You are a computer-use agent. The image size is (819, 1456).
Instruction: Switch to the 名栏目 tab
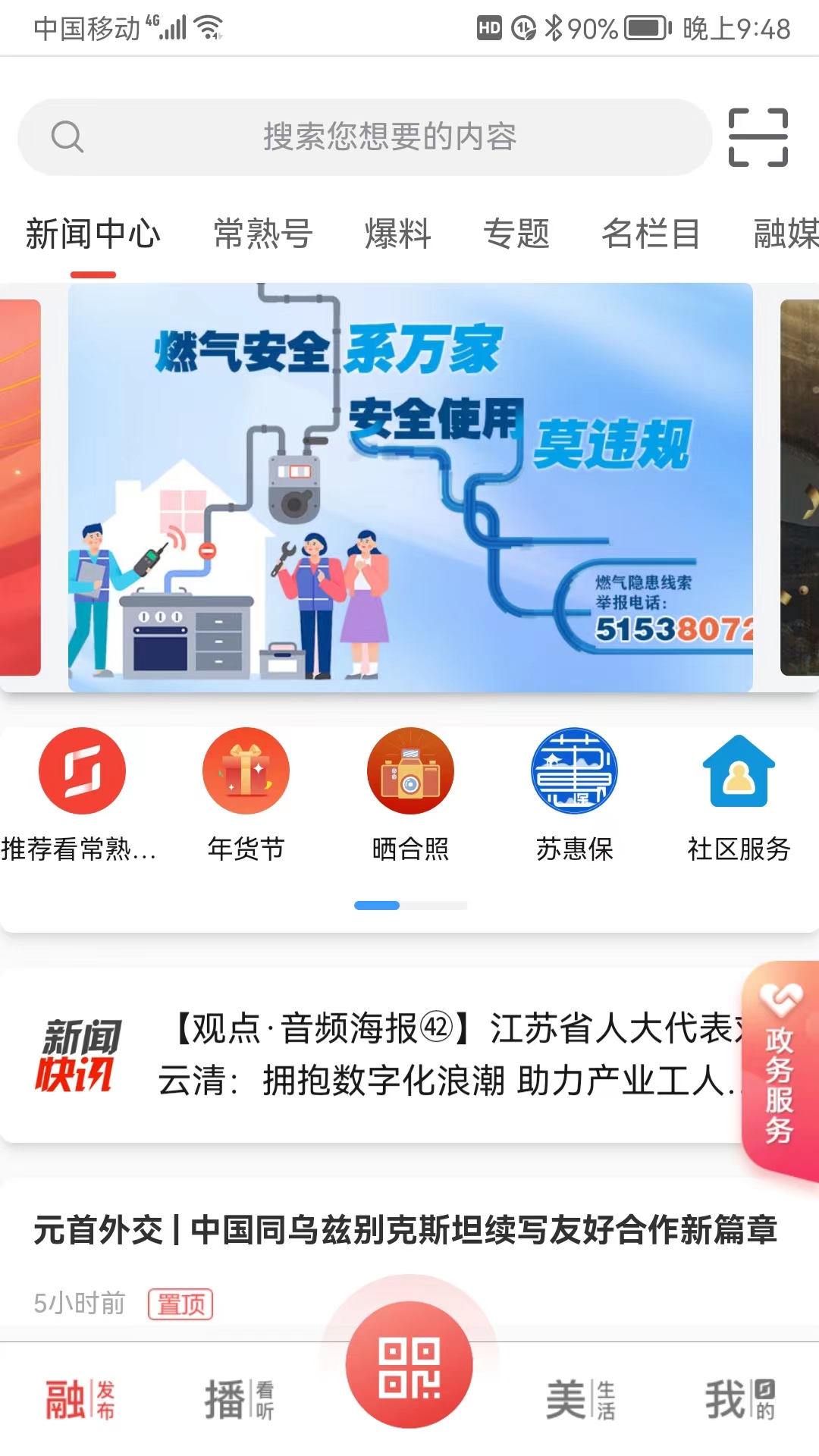651,234
